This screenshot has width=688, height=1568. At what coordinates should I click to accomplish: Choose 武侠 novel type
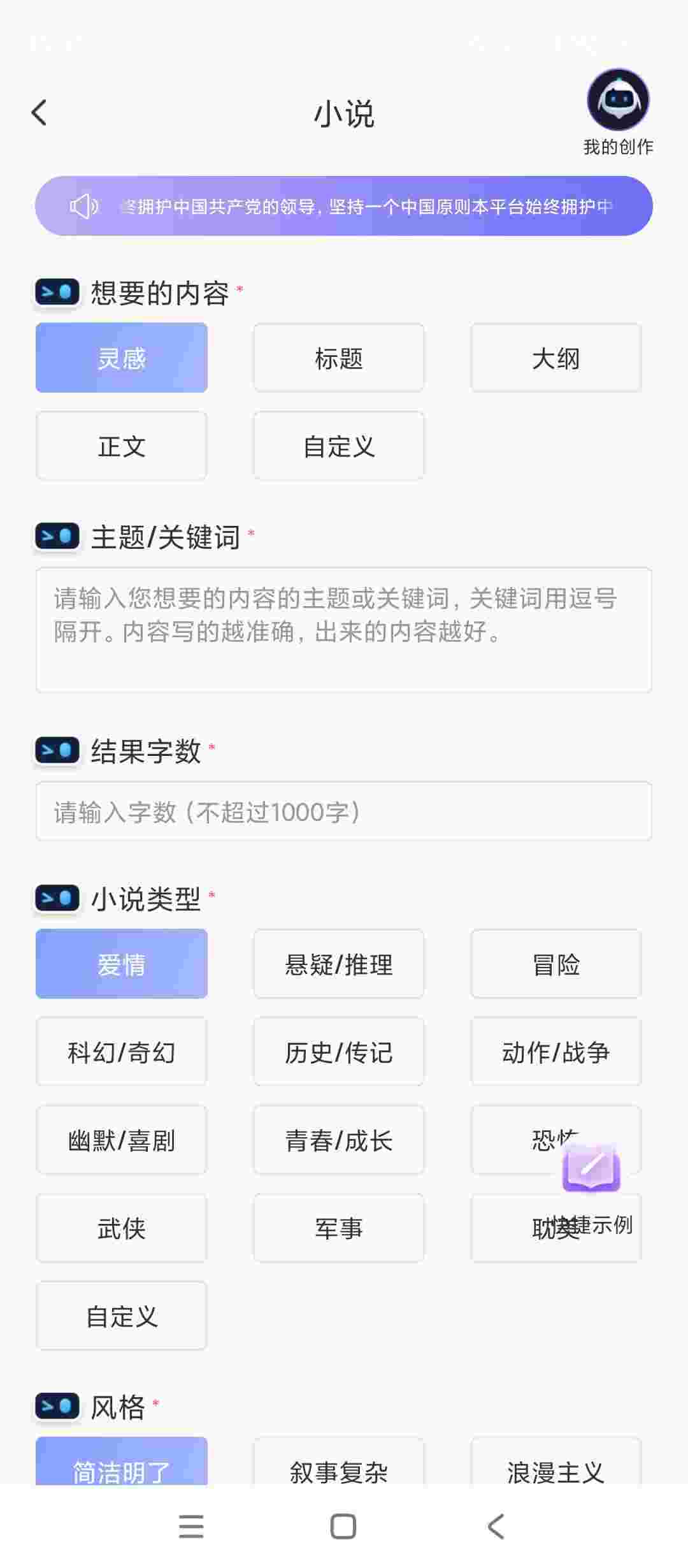(x=121, y=1228)
